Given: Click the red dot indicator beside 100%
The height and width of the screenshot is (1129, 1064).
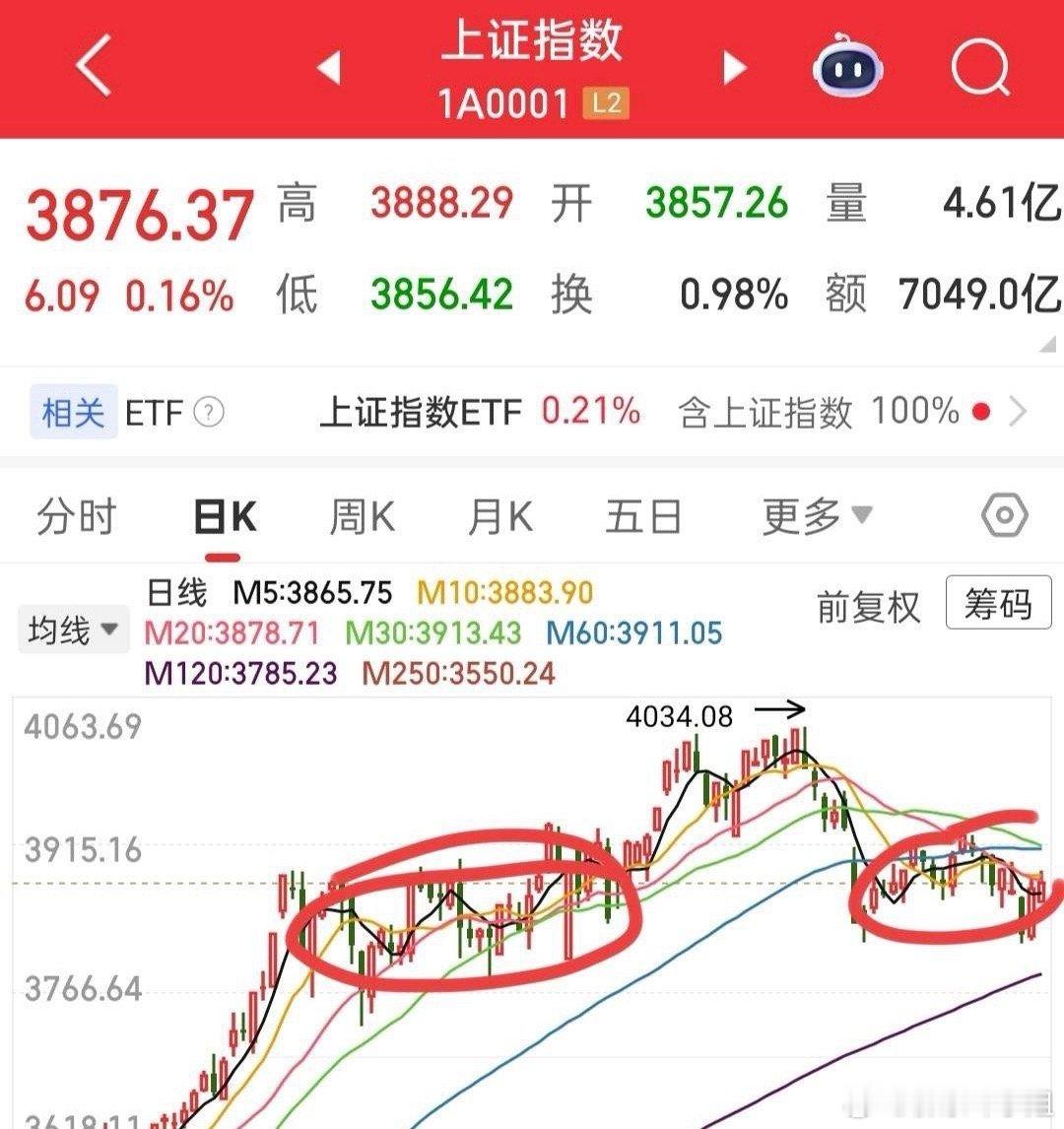Looking at the screenshot, I should (x=981, y=413).
